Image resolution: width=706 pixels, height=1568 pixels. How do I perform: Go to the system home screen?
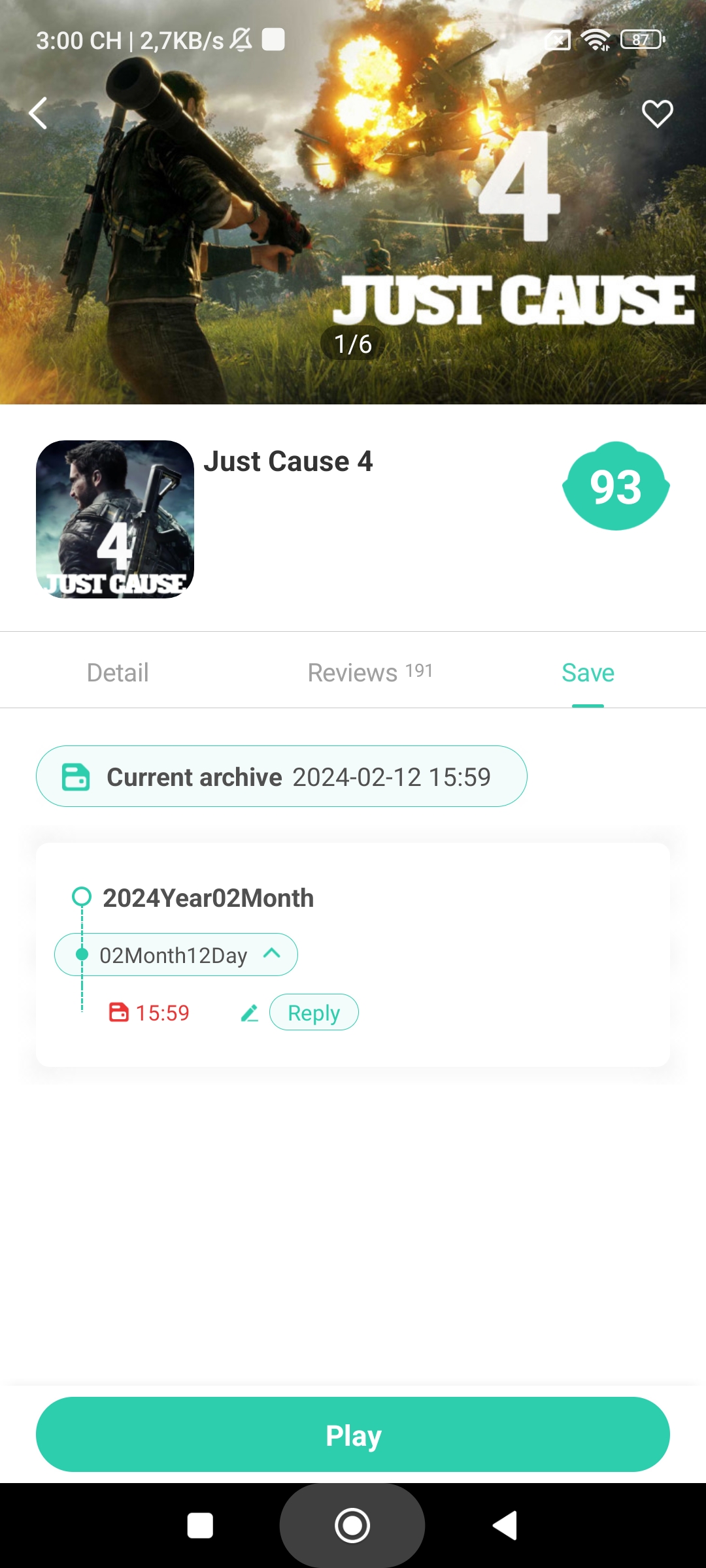(x=352, y=1526)
